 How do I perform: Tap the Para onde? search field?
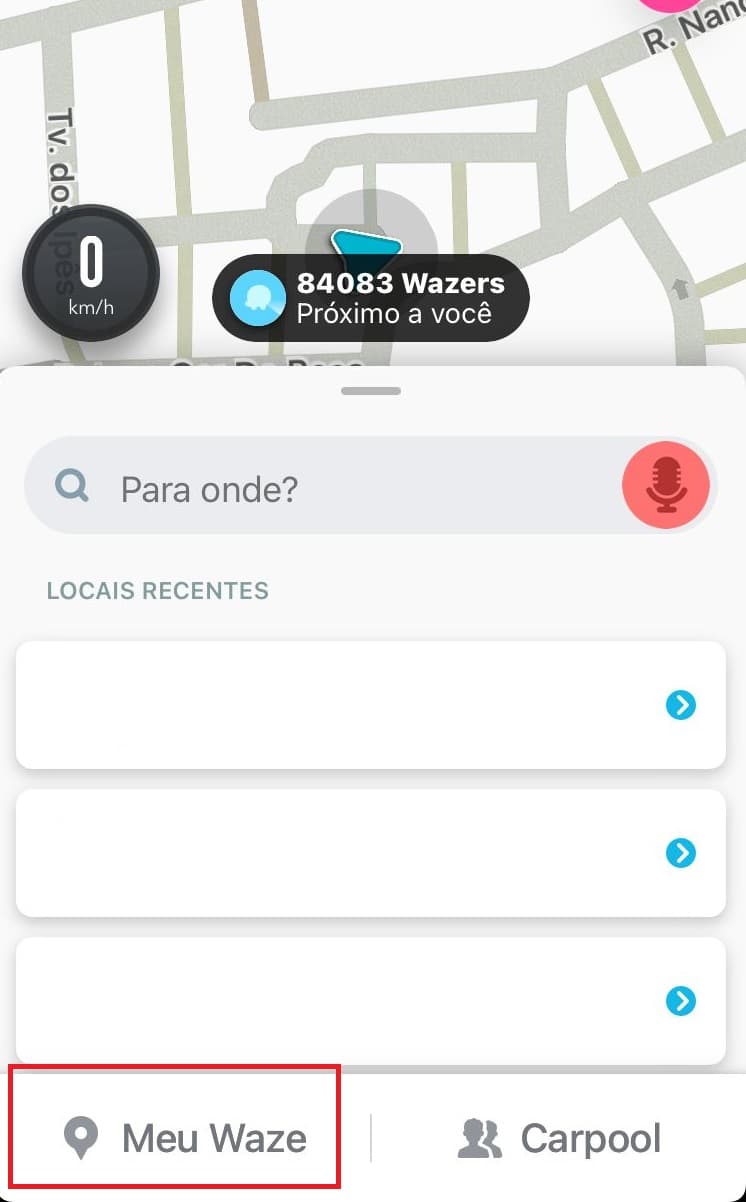pyautogui.click(x=300, y=488)
